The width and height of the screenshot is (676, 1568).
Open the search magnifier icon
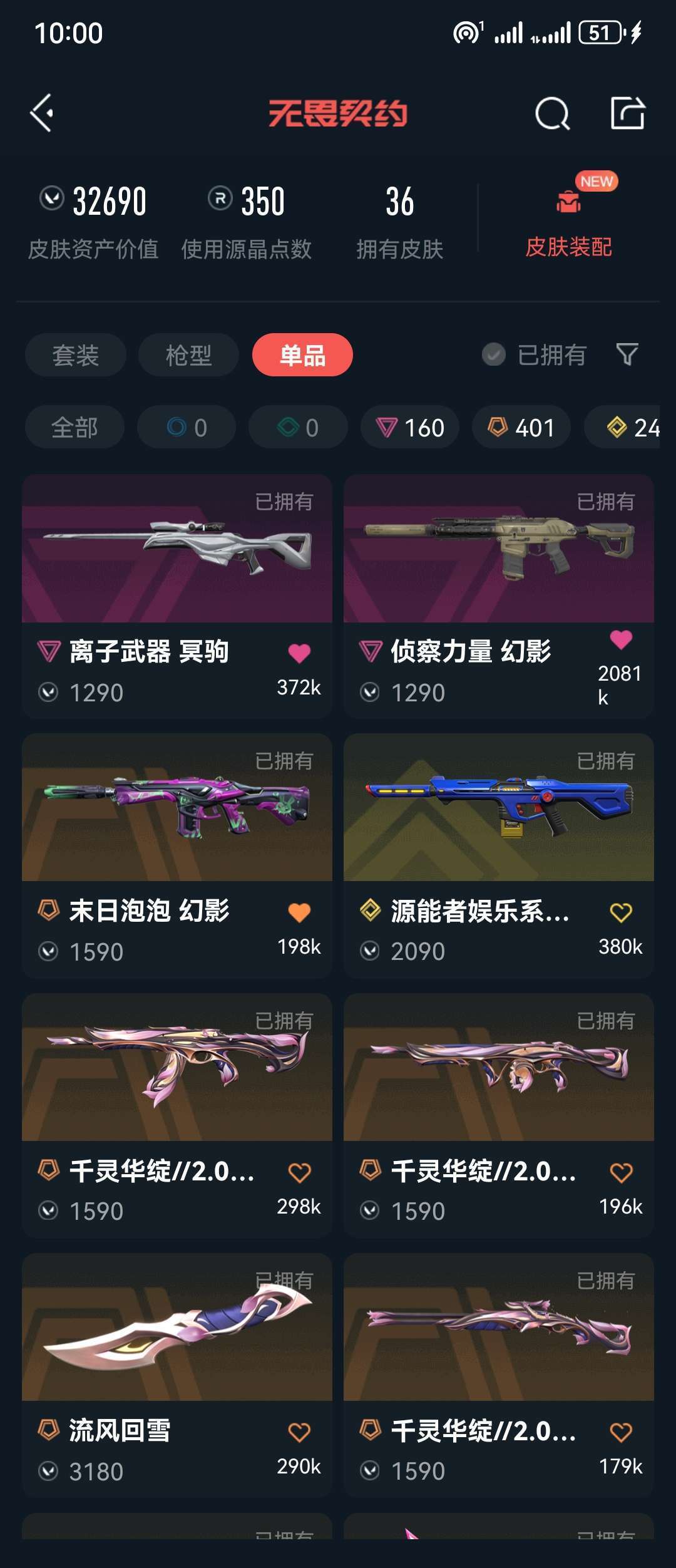point(553,114)
